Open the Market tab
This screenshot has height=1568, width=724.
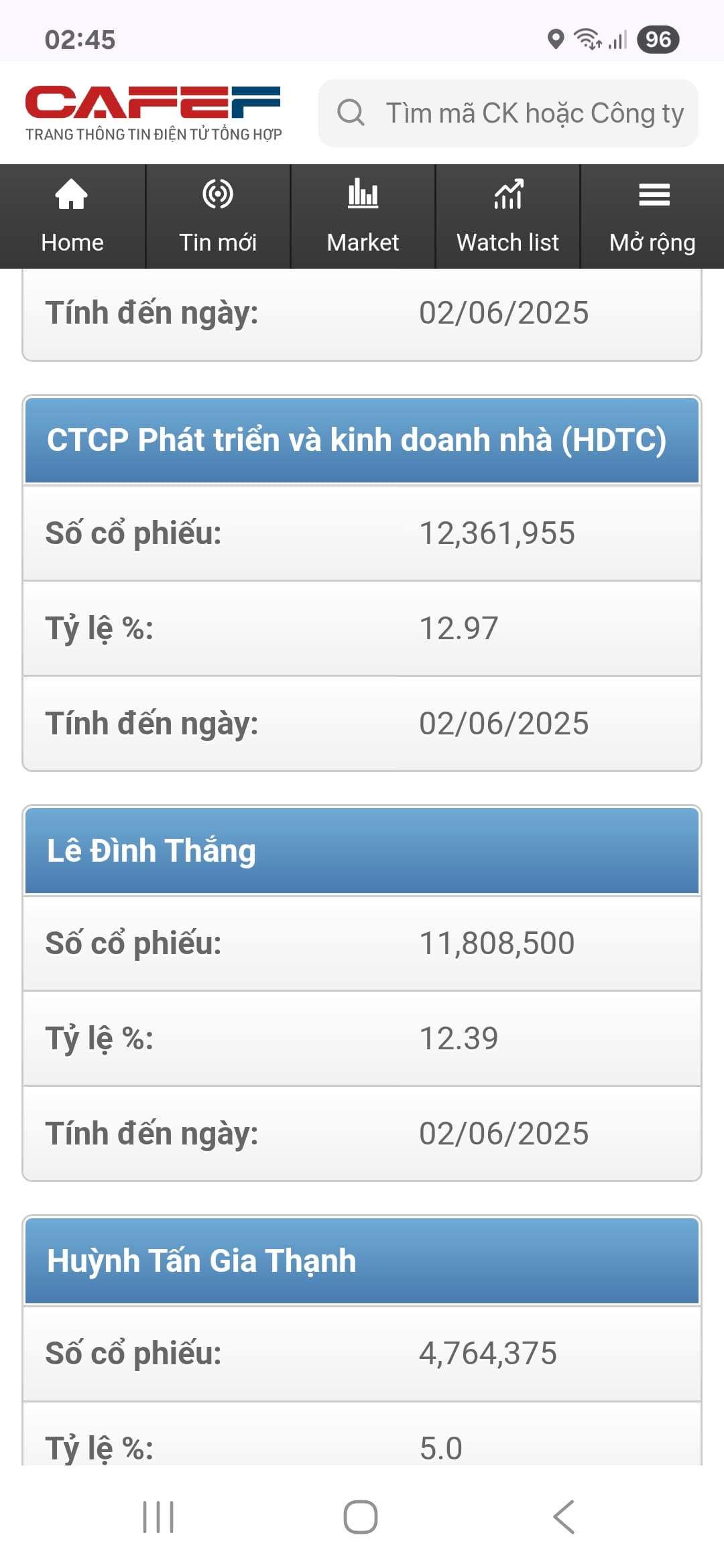[x=363, y=216]
